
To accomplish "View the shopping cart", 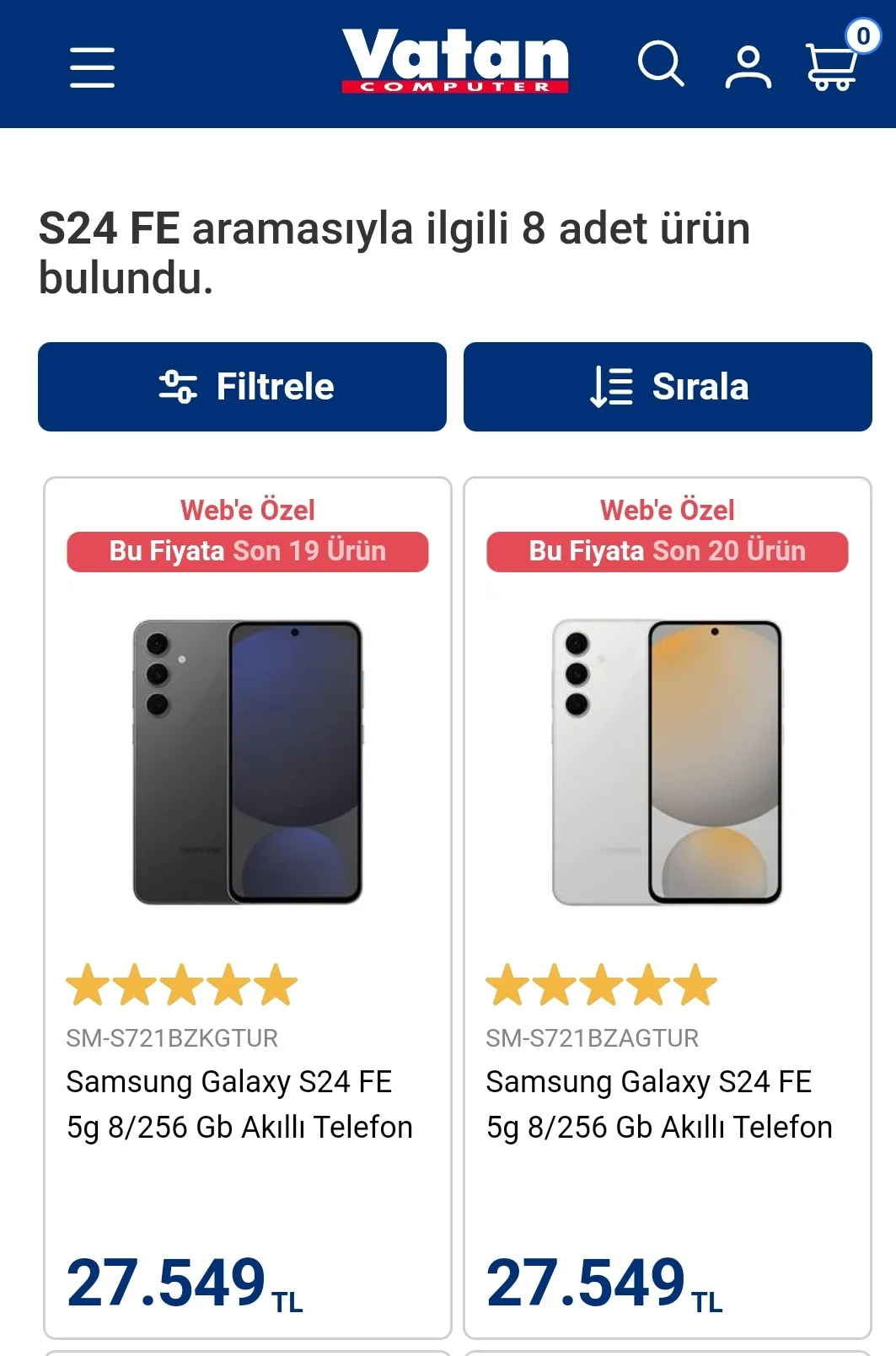I will coord(832,66).
